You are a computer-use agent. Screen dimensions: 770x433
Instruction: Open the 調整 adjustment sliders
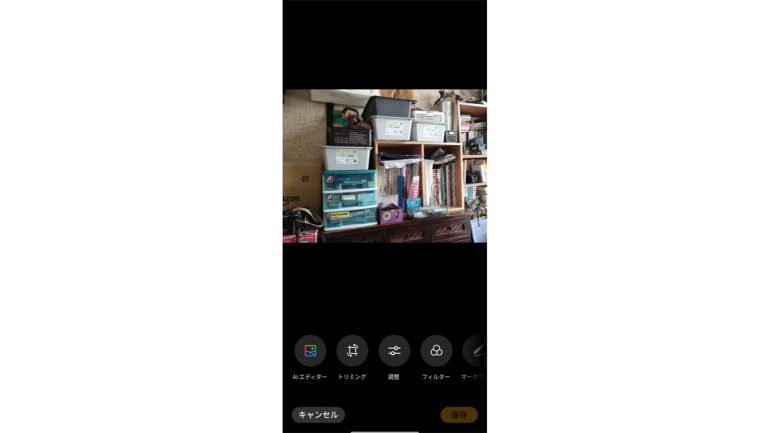coord(394,351)
